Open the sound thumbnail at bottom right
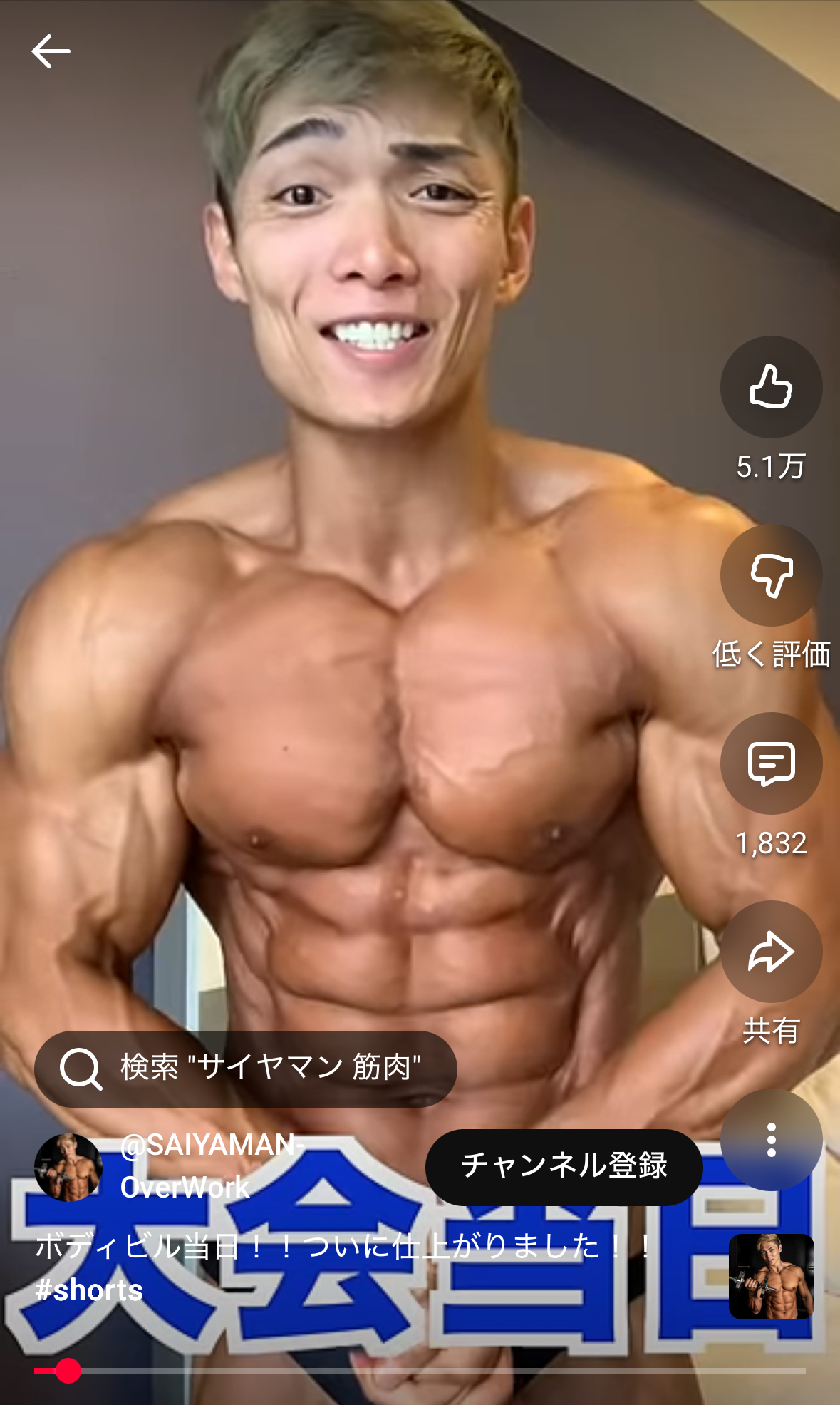Screen dimensions: 840x1405 pyautogui.click(x=771, y=1277)
